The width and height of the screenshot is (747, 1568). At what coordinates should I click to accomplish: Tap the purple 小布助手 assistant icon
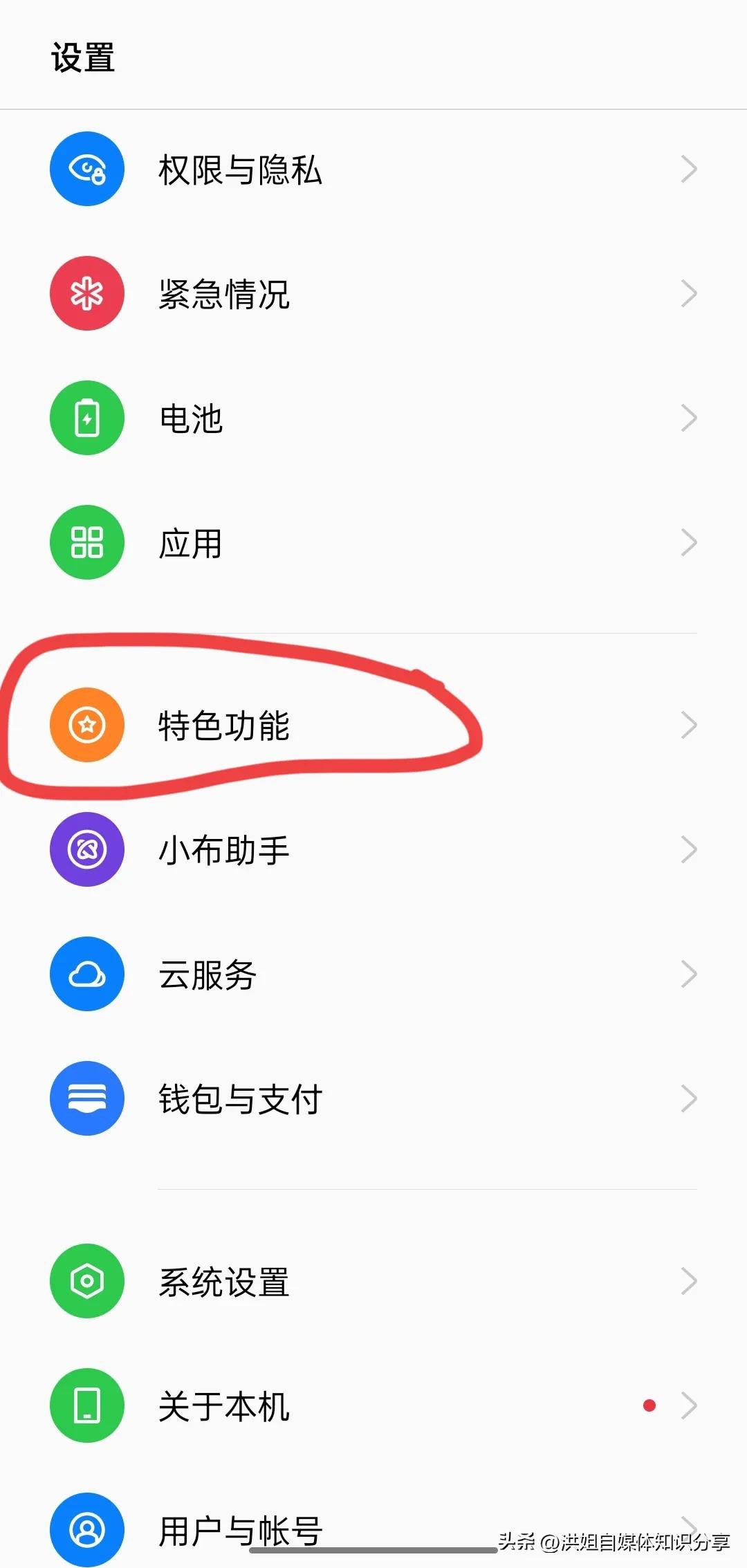tap(86, 849)
